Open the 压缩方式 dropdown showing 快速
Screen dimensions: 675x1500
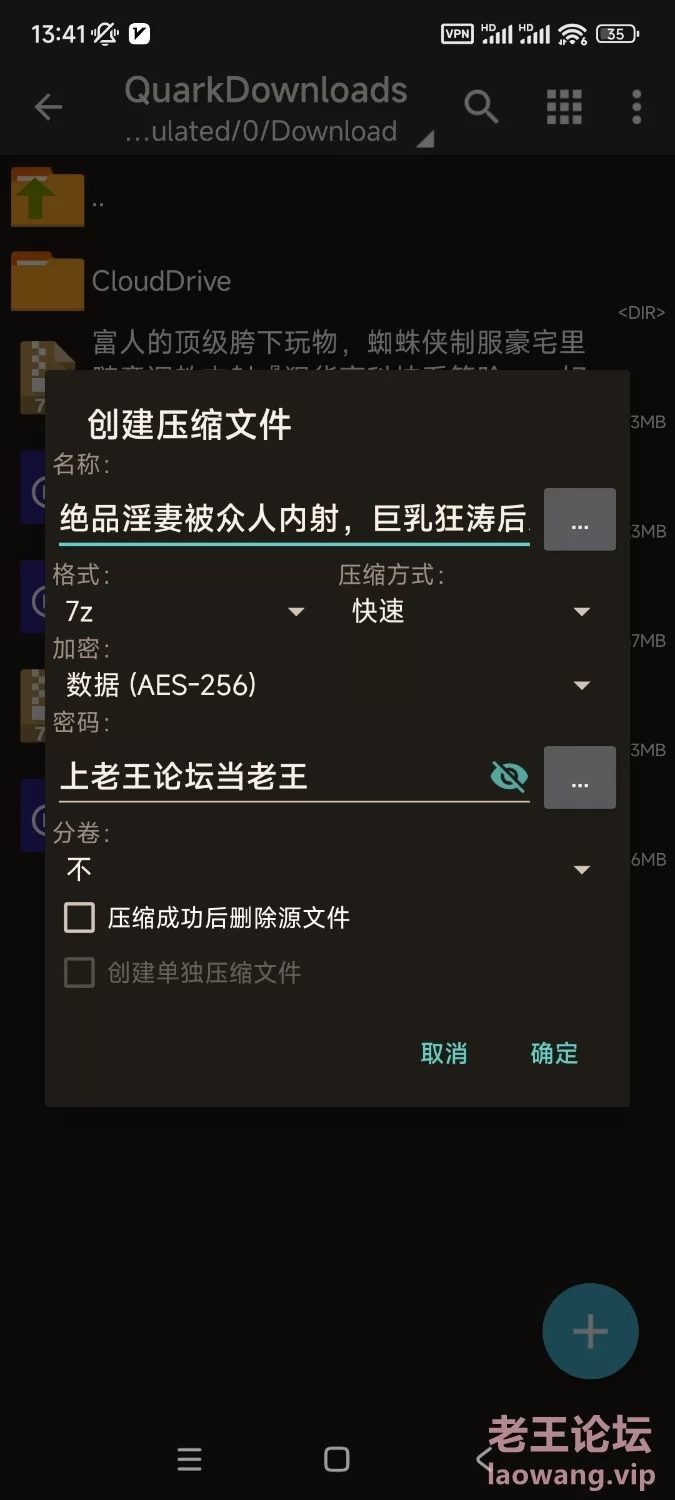click(470, 611)
